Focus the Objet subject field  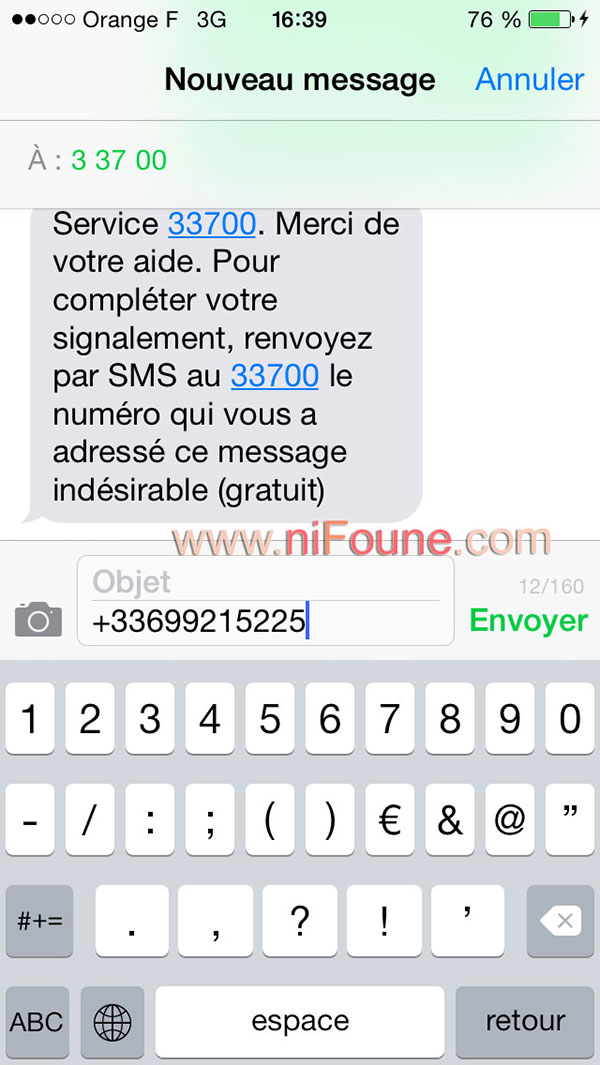point(265,581)
